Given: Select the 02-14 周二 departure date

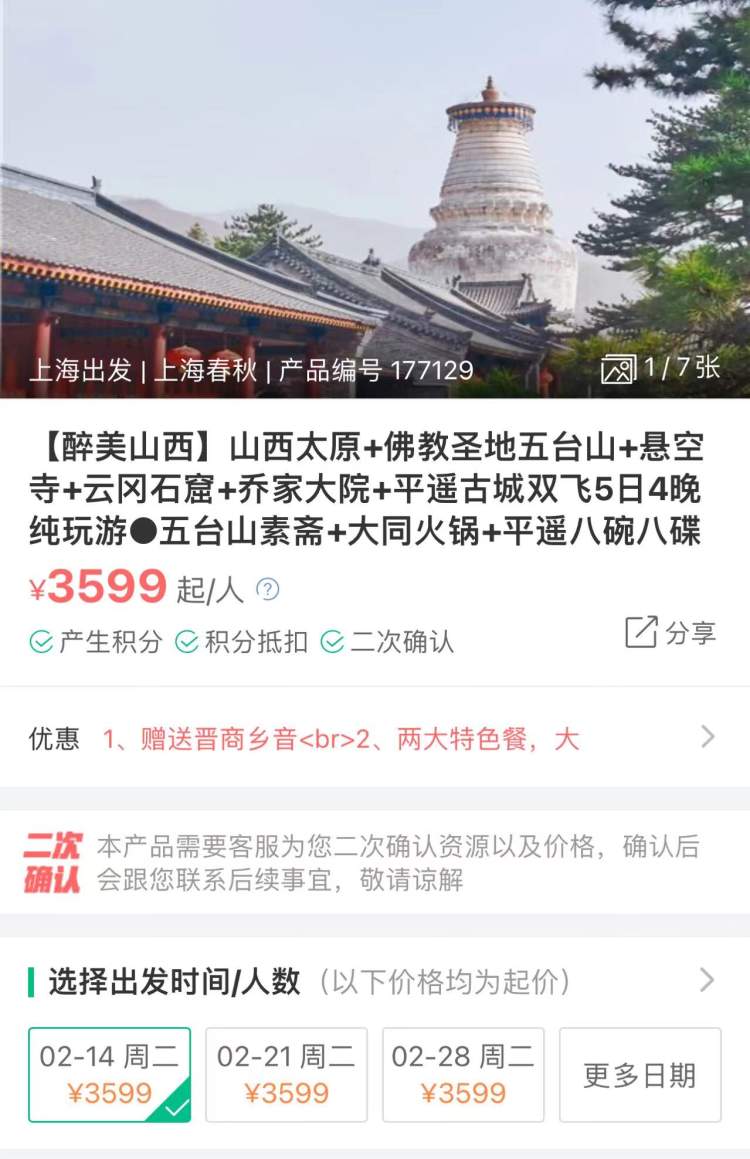Looking at the screenshot, I should click(109, 1074).
